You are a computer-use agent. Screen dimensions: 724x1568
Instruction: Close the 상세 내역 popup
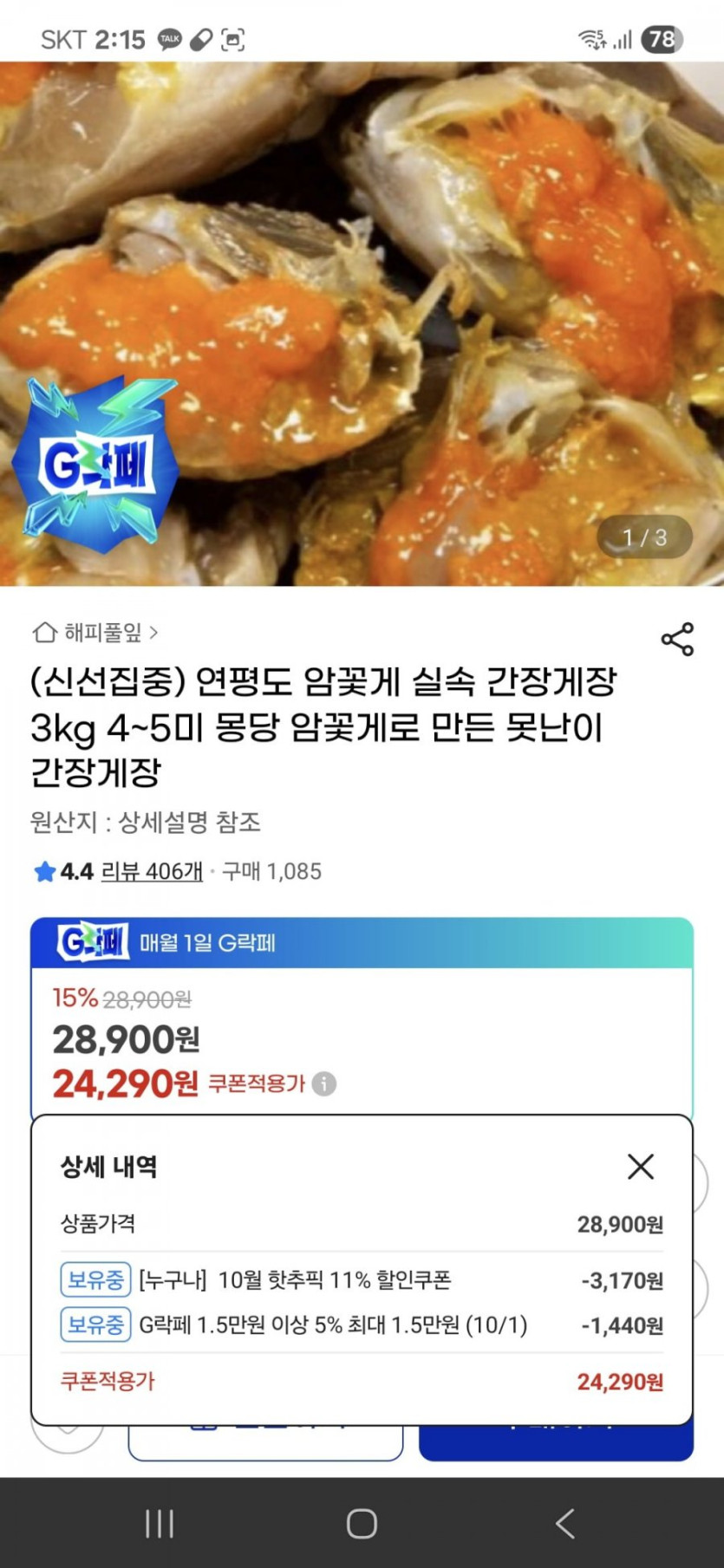[x=640, y=1167]
